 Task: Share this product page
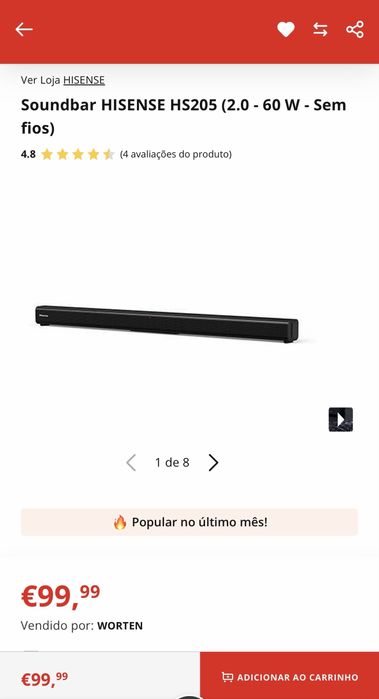(355, 29)
